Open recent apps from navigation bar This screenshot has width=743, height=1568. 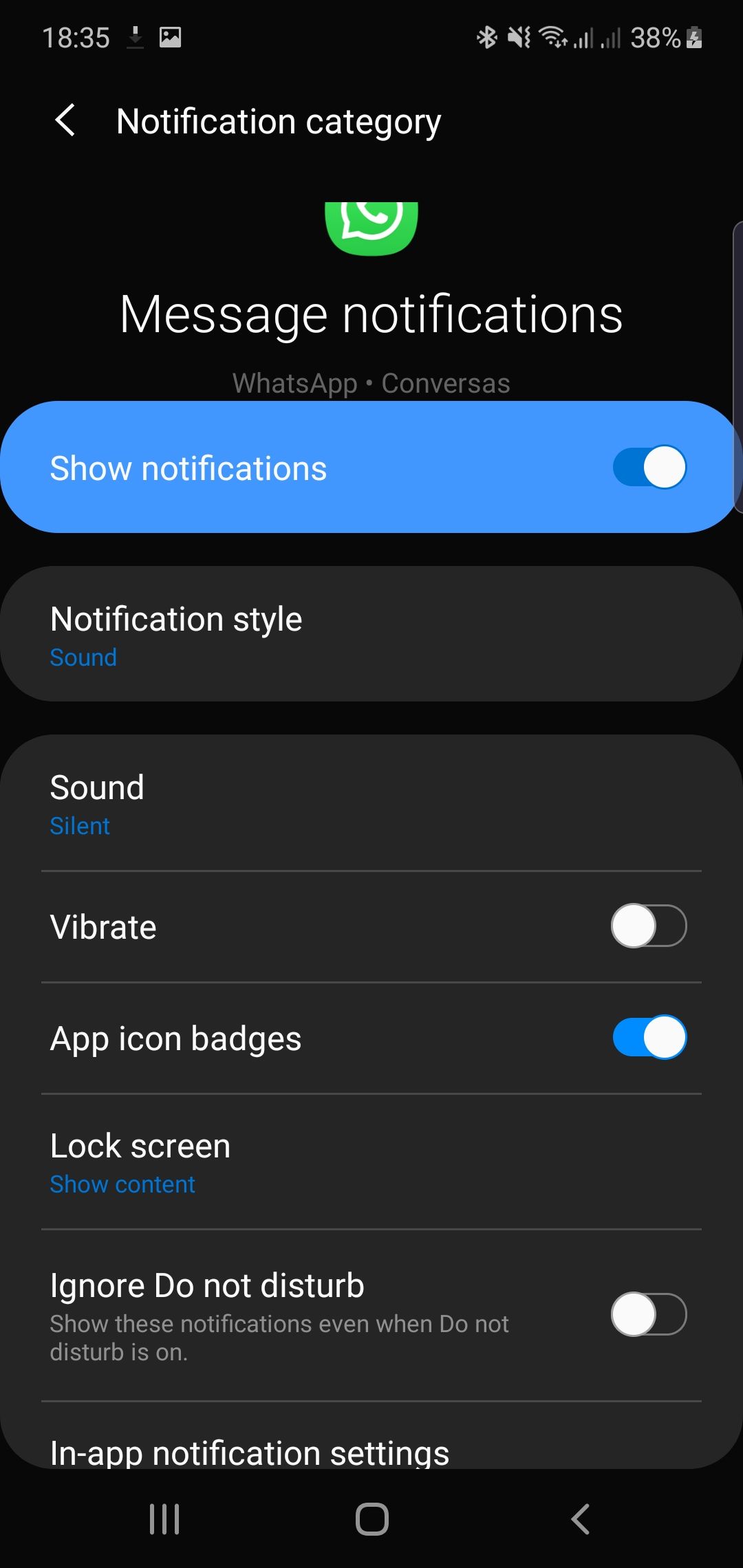click(164, 1519)
